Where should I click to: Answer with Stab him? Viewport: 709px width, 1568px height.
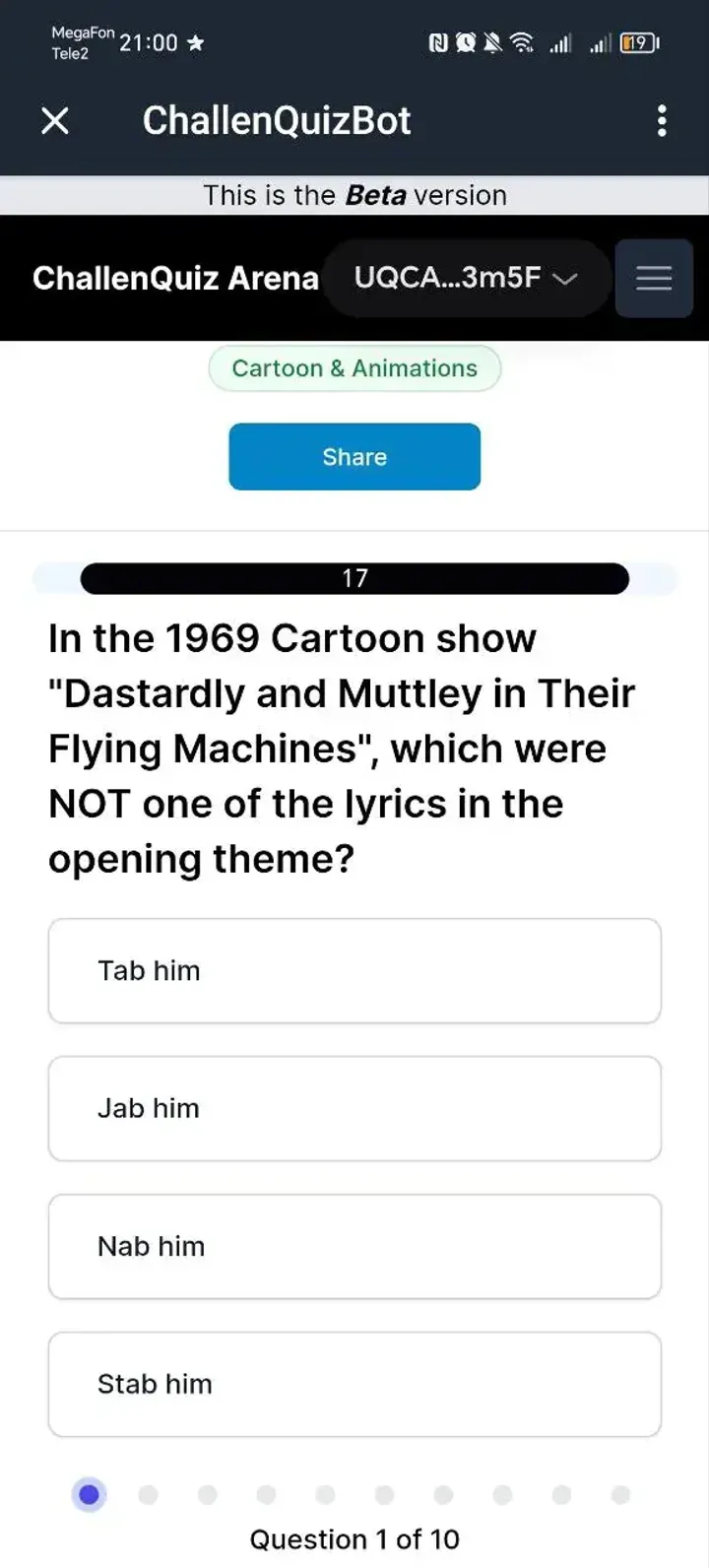pyautogui.click(x=354, y=1385)
